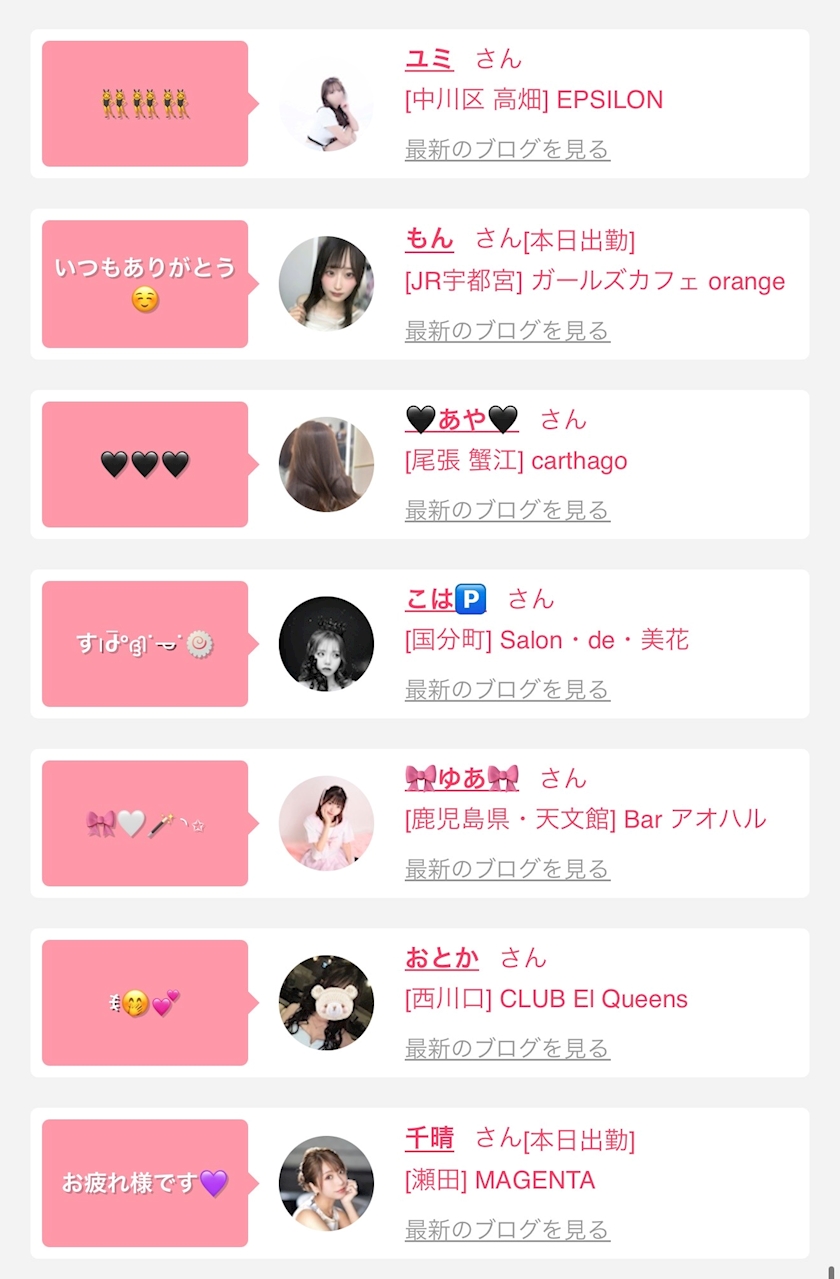
Task: Tap もん's round profile photo
Action: [x=326, y=284]
